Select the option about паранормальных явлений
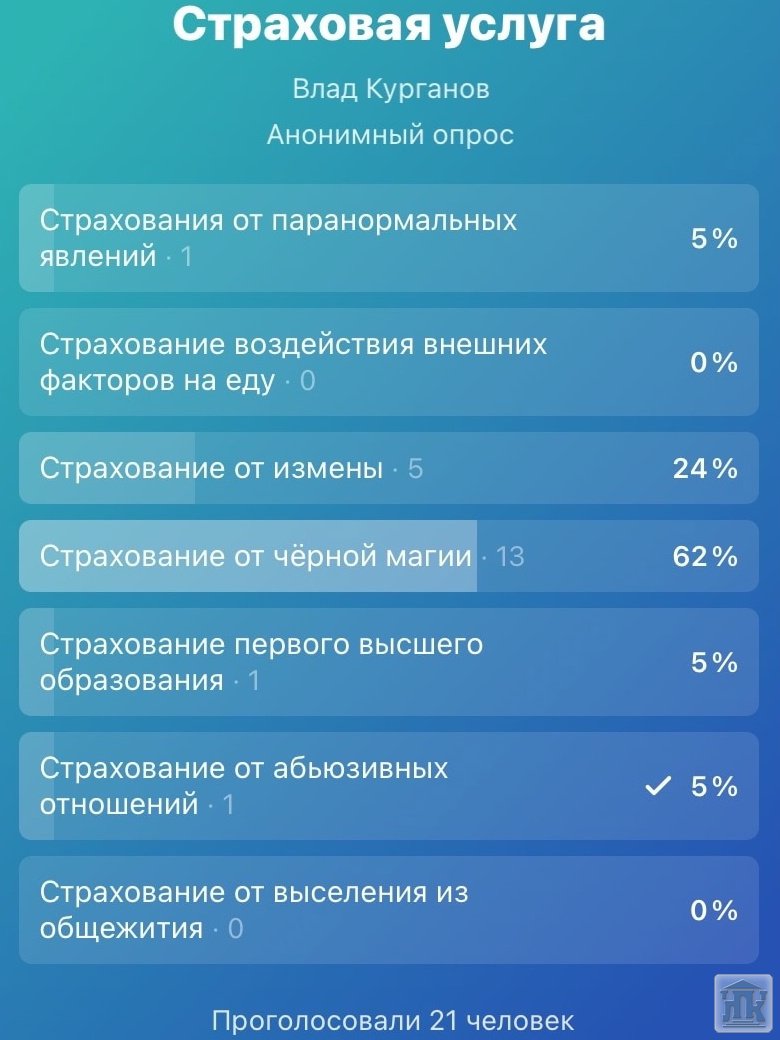Screen dimensions: 780x1040 pyautogui.click(x=388, y=238)
